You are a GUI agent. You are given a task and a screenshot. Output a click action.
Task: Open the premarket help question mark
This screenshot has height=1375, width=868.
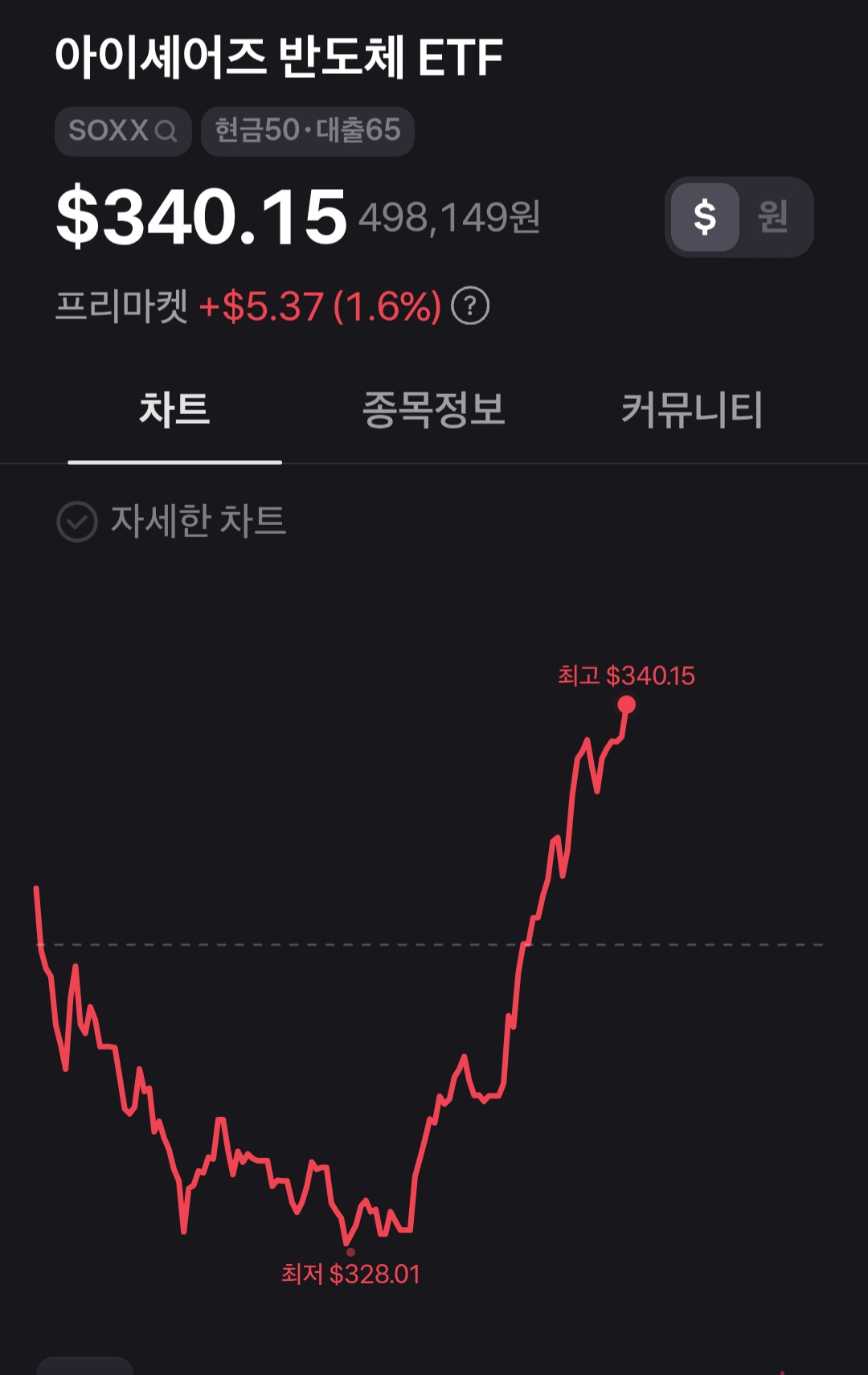click(470, 306)
